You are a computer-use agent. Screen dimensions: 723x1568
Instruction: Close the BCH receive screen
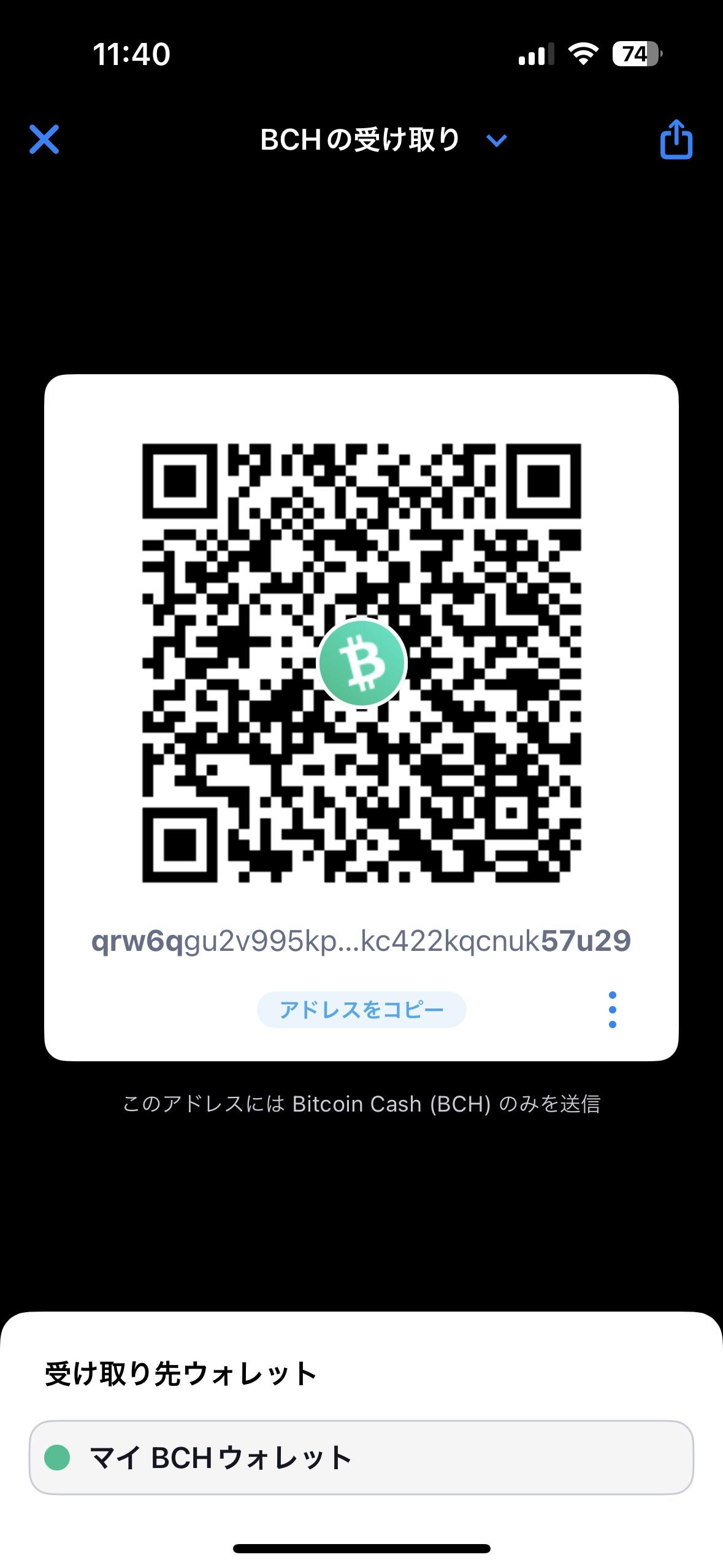pyautogui.click(x=44, y=139)
